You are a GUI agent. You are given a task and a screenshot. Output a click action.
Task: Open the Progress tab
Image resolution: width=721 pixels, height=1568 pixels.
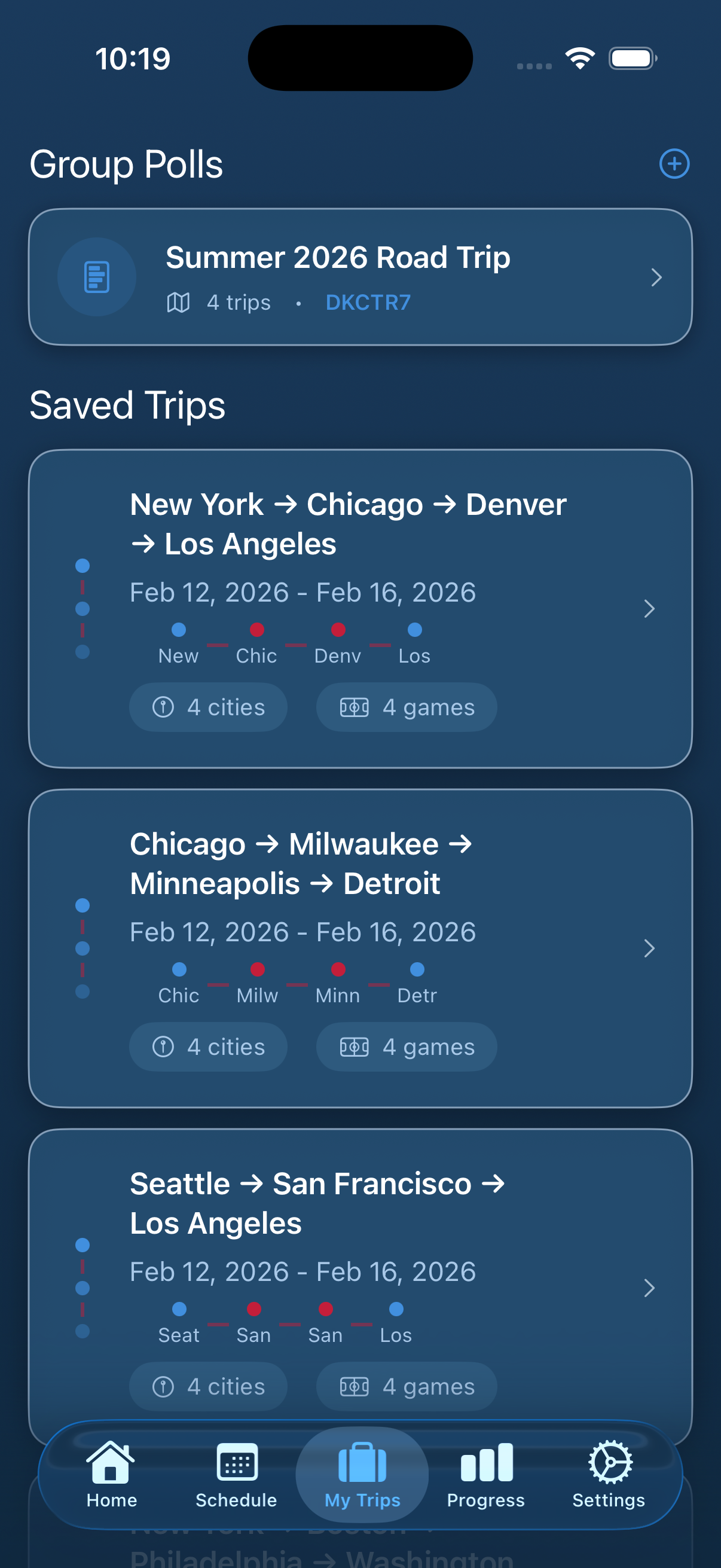[x=485, y=1474]
